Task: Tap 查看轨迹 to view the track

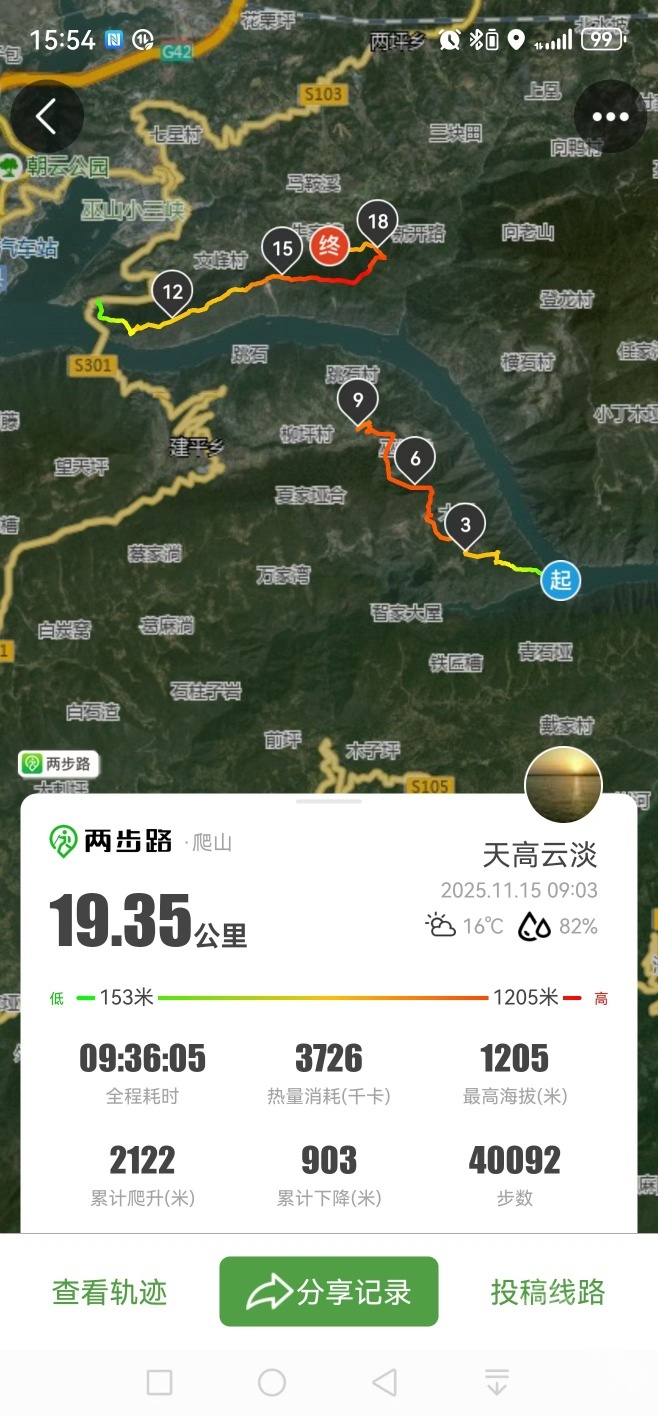Action: (110, 1291)
